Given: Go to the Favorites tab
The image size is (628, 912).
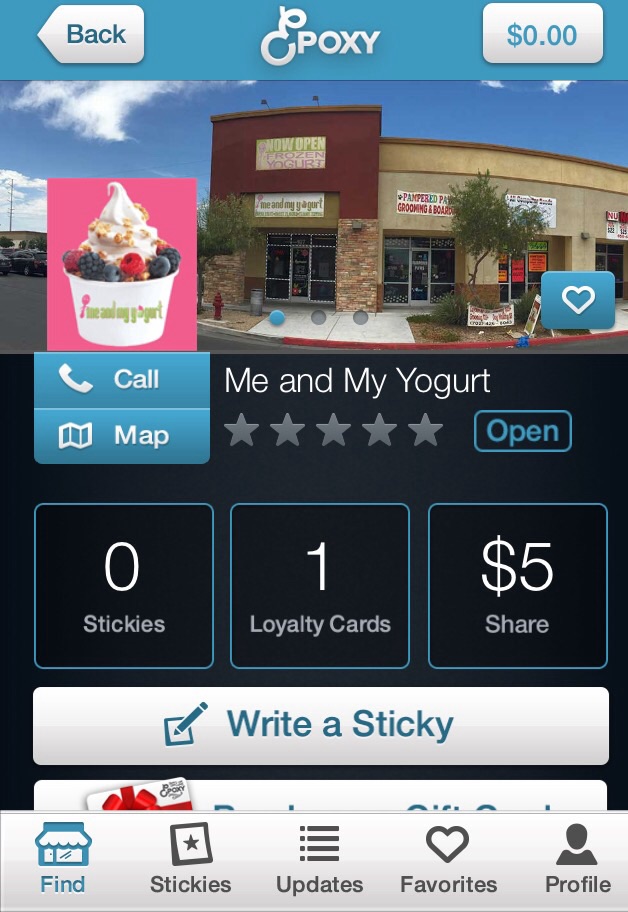Looking at the screenshot, I should point(448,859).
